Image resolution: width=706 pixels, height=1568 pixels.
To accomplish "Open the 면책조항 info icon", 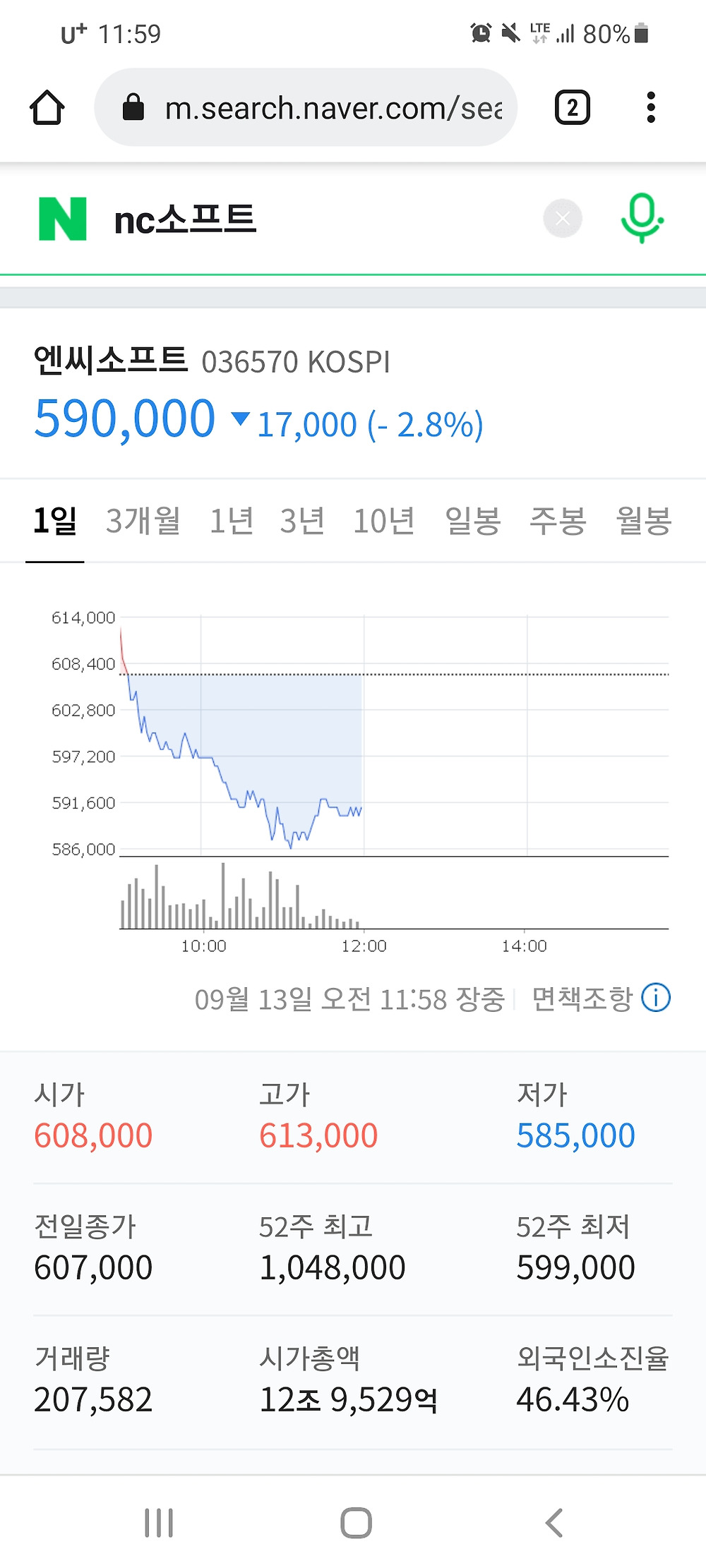I will 656,999.
